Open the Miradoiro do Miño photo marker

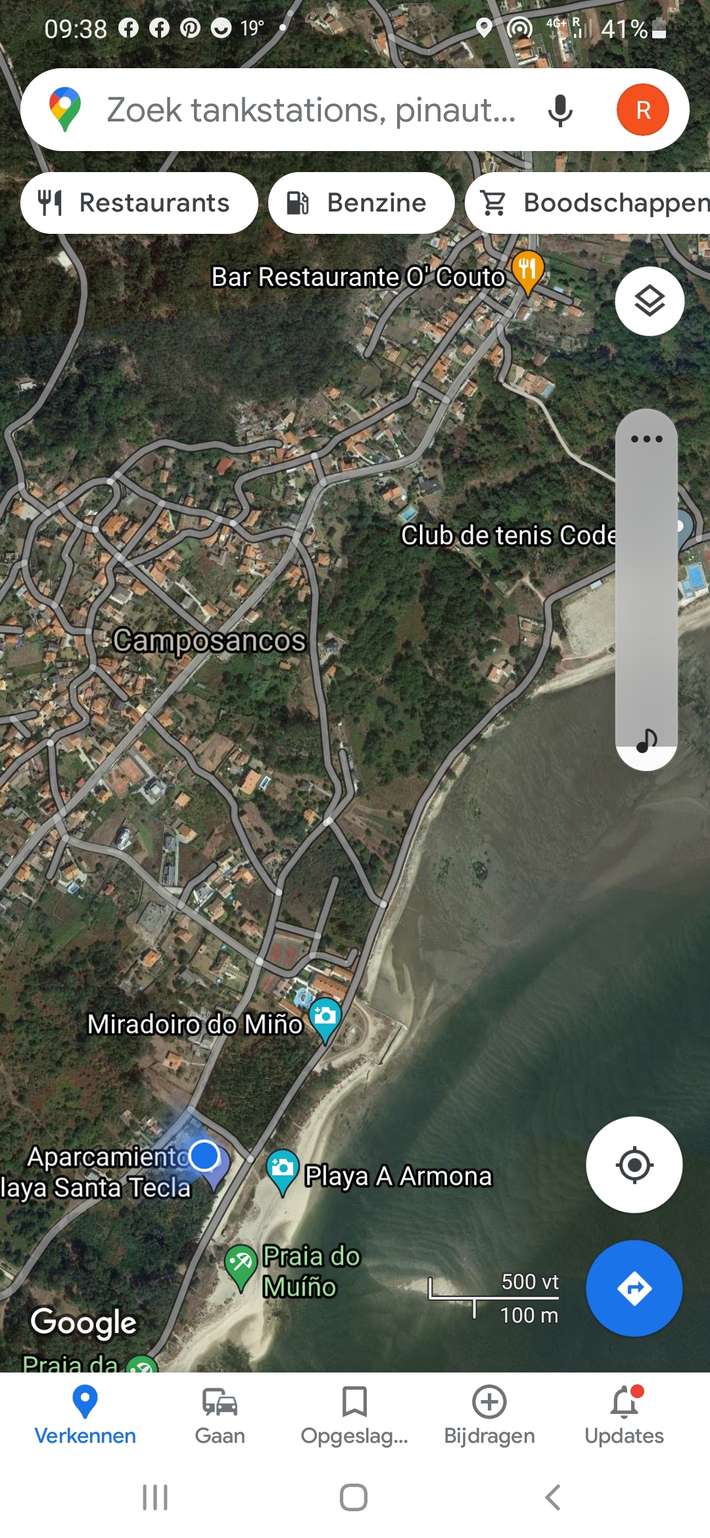[x=325, y=1019]
